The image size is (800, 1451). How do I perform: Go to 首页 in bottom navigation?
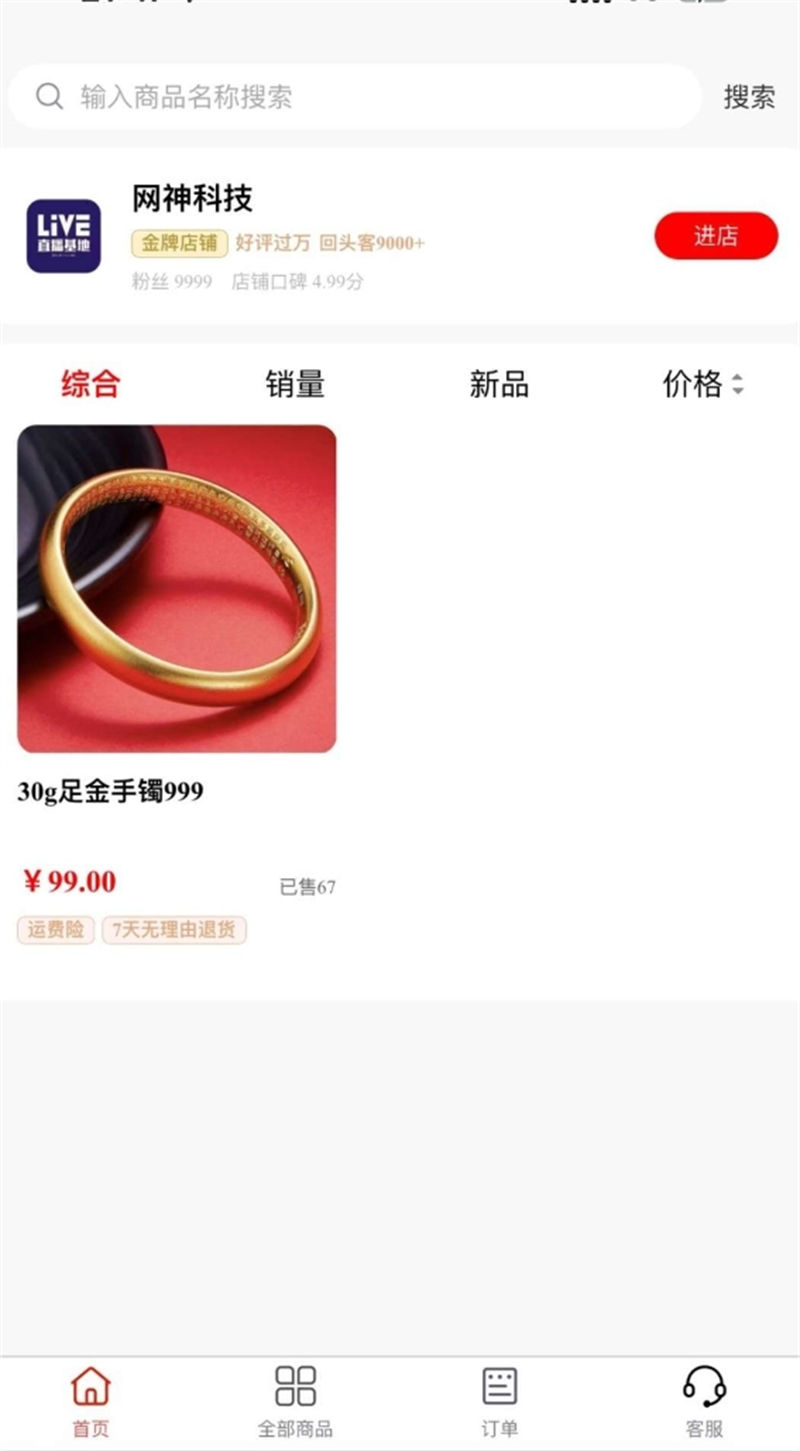(x=90, y=1402)
